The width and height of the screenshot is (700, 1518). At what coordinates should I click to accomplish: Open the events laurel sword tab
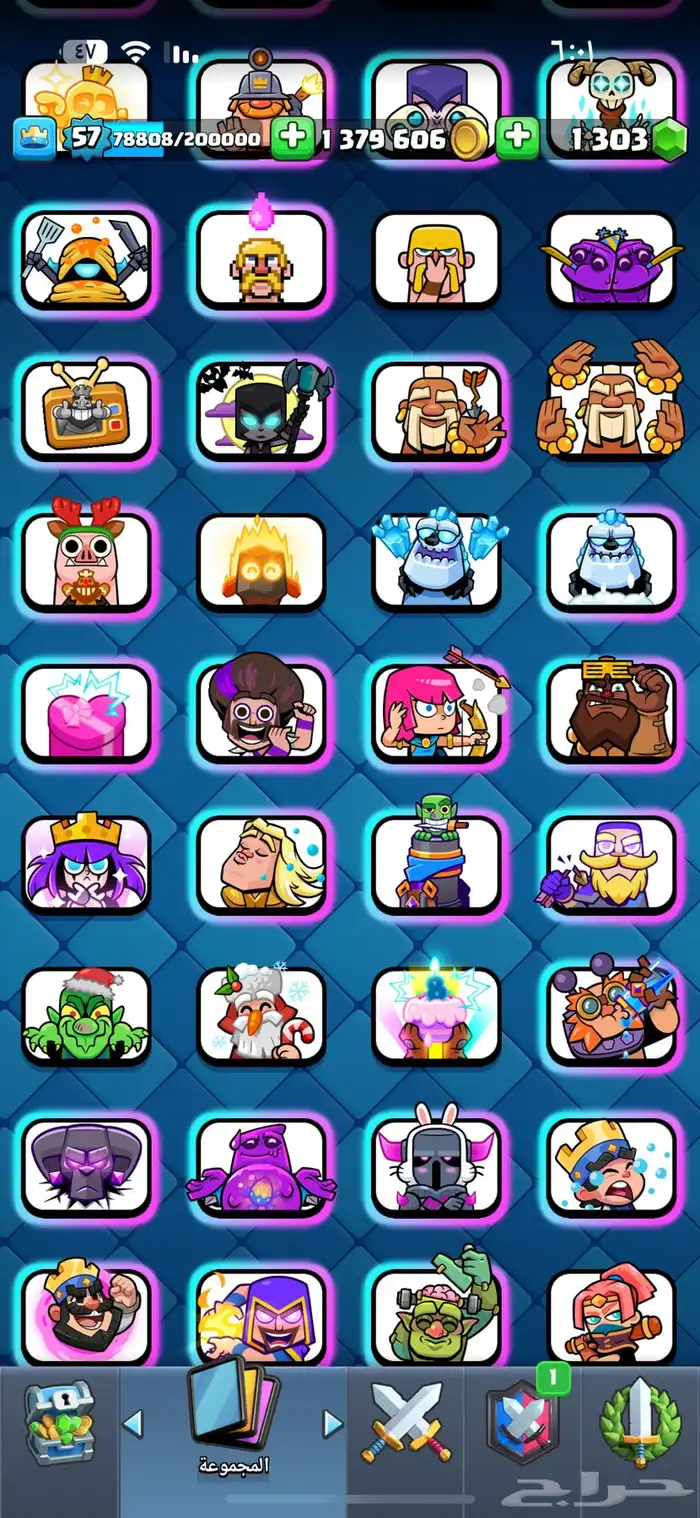click(640, 1423)
